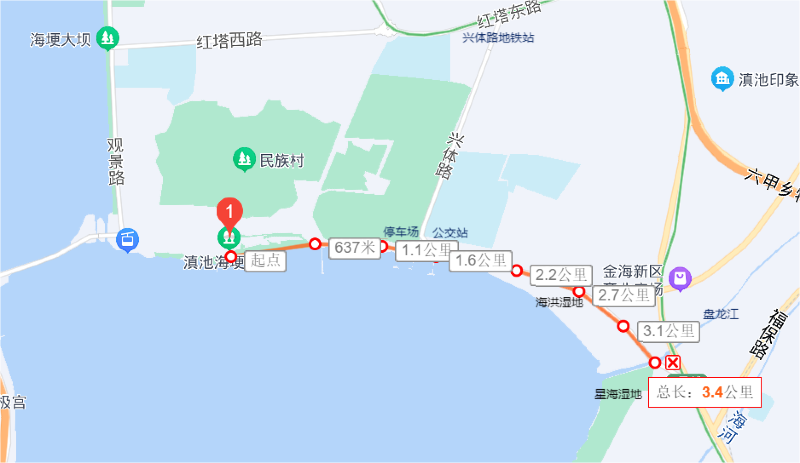The image size is (800, 463).
Task: Open the purple shopping marker near 金海新区
Action: click(x=681, y=275)
